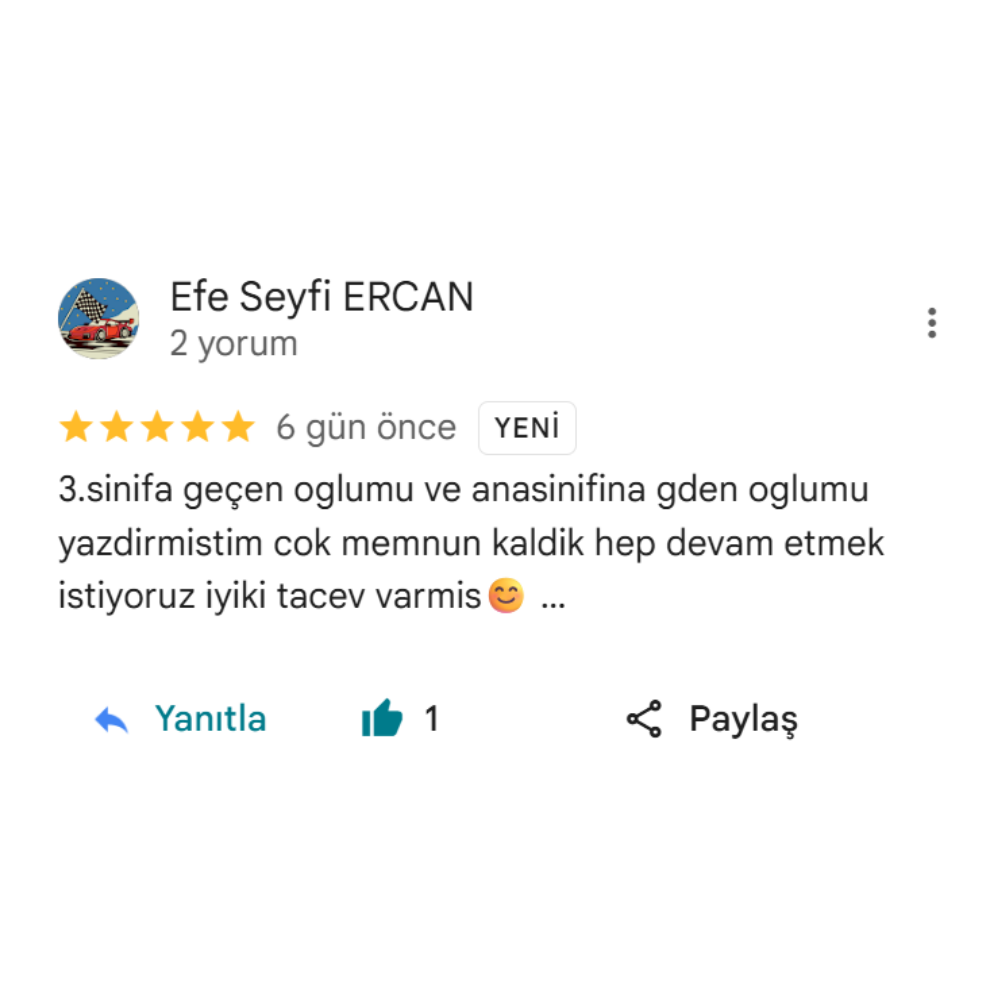This screenshot has width=1000, height=1000.
Task: Open Efe Seyfi ERCAN's profile picture
Action: point(98,319)
